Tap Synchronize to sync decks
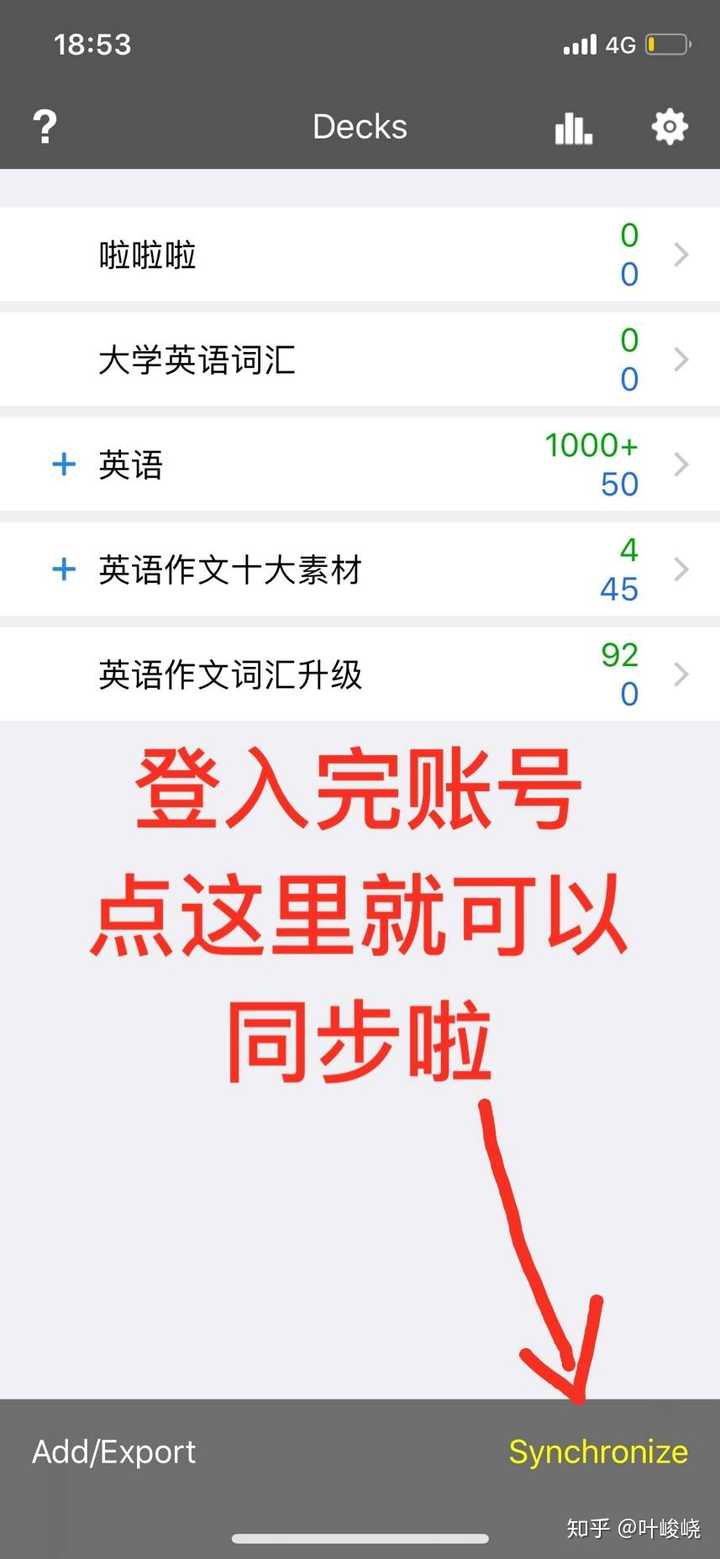Viewport: 720px width, 1559px height. [598, 1452]
